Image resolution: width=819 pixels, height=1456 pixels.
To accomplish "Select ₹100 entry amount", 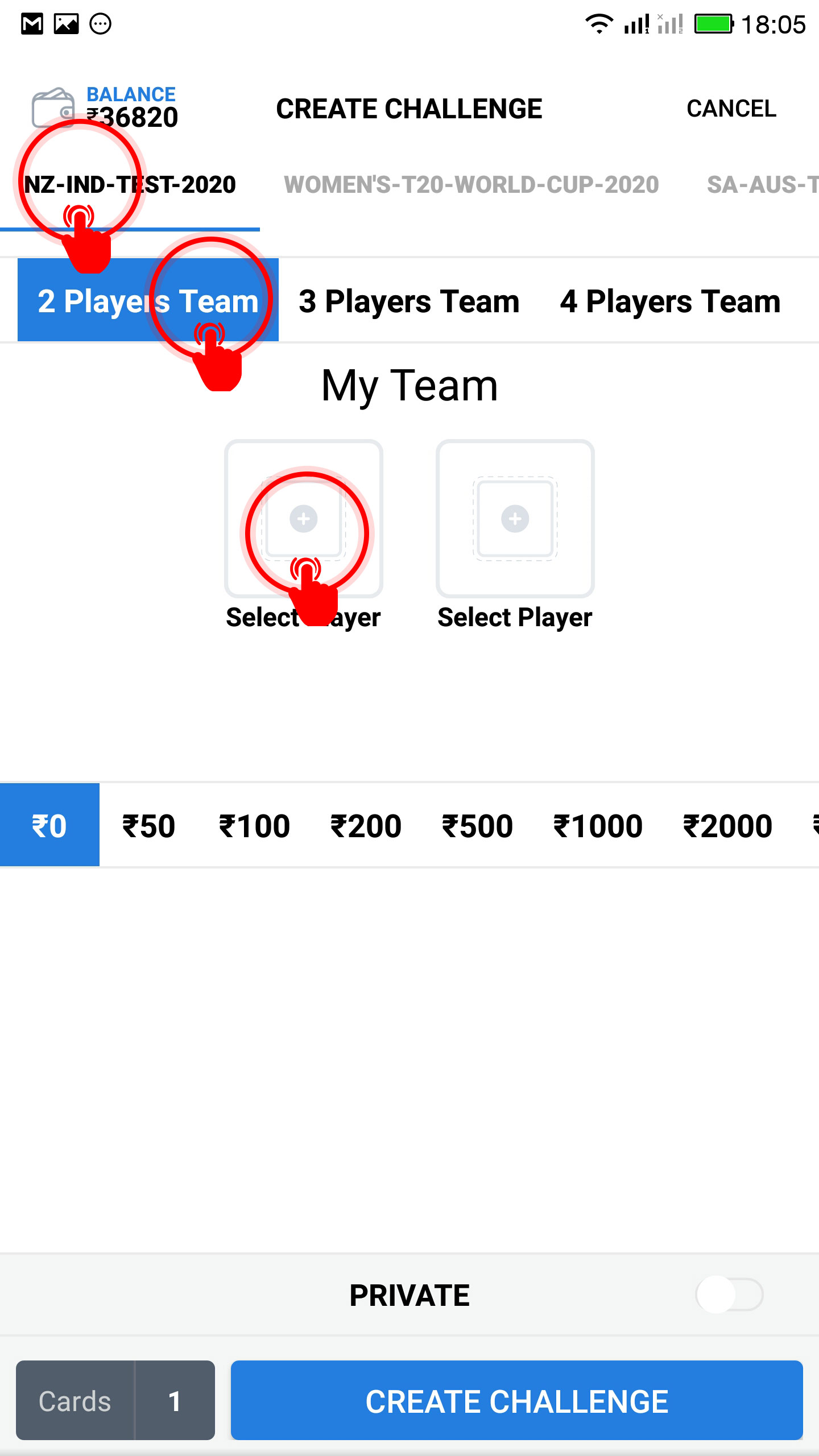I will tap(254, 826).
